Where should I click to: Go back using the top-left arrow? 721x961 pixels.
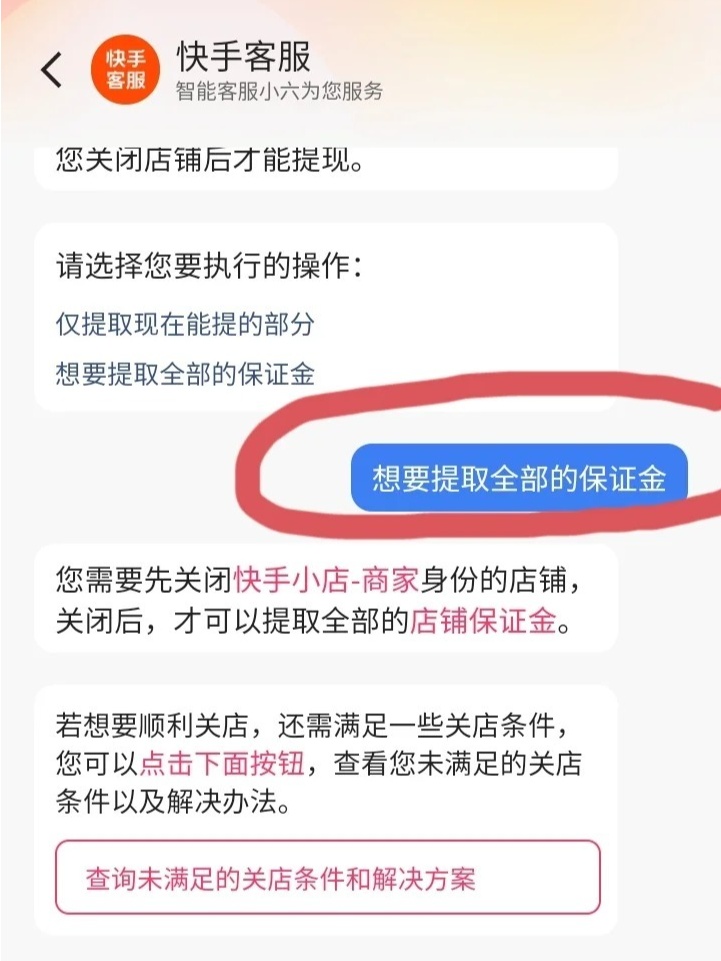51,69
